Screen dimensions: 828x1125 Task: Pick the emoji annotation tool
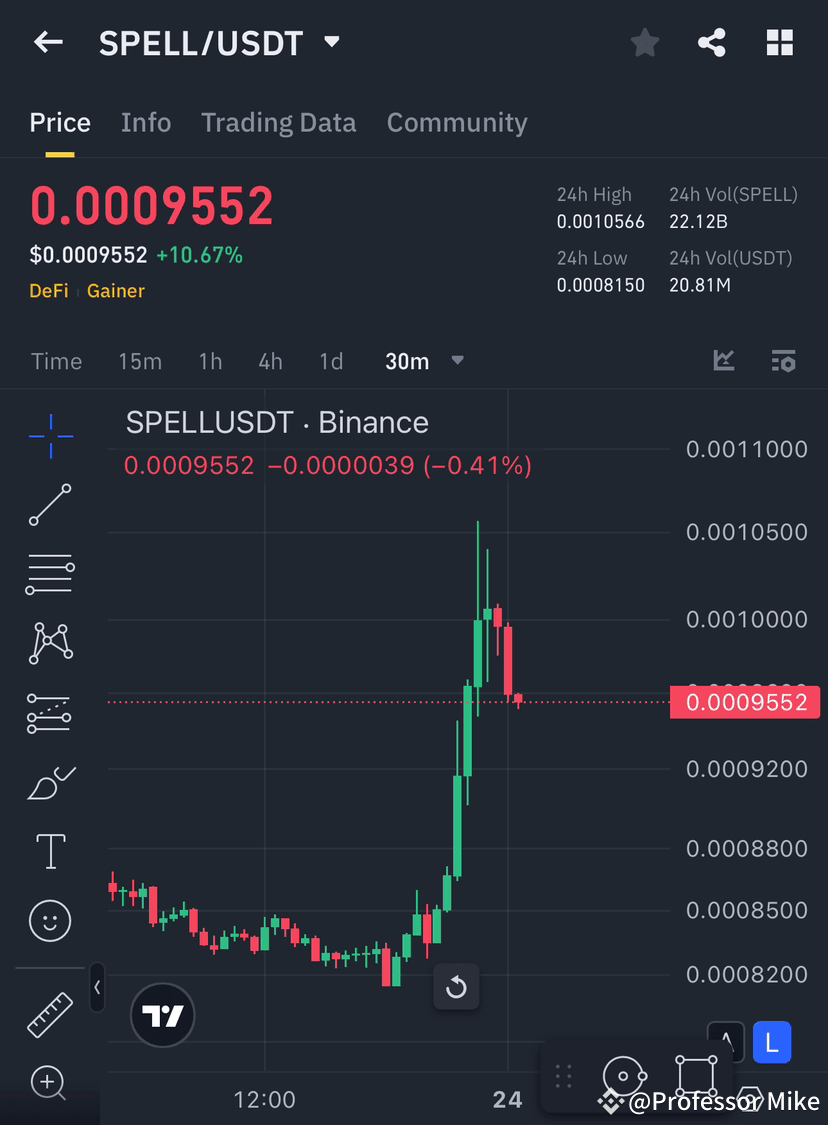49,920
